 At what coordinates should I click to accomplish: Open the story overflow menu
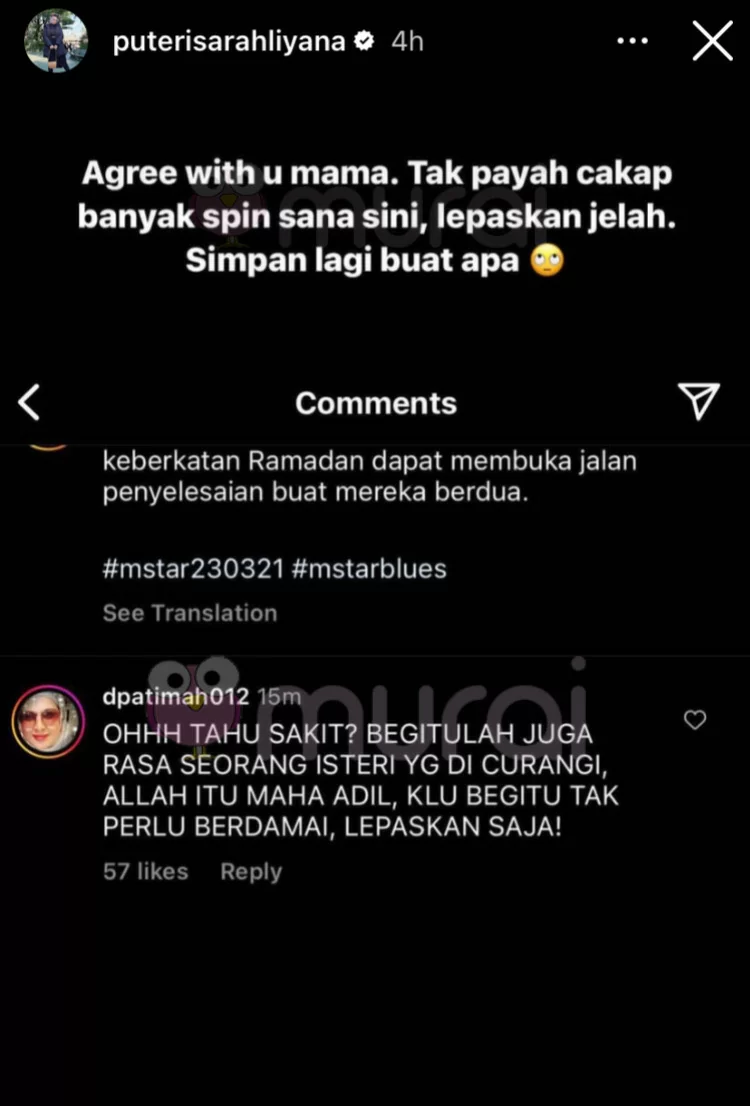pos(633,42)
